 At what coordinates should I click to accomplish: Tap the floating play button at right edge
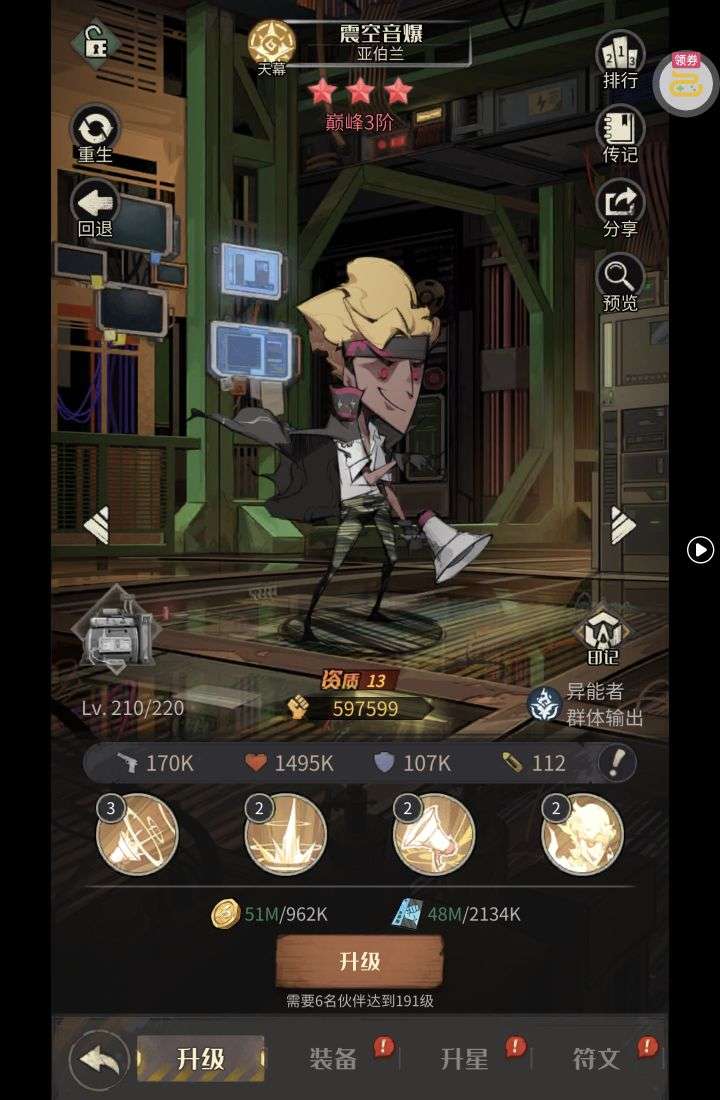[x=700, y=549]
